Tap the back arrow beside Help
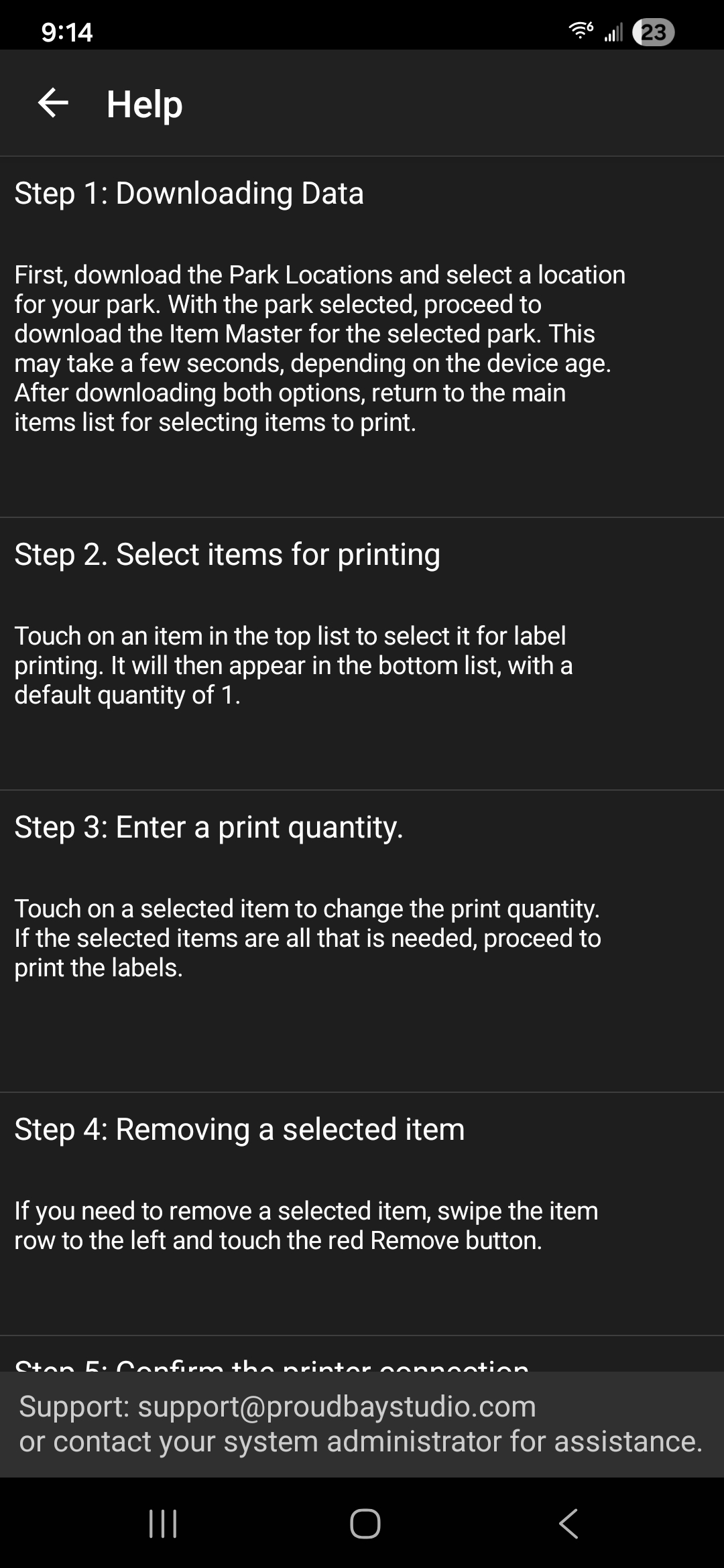Screen dimensions: 724x1568 pyautogui.click(x=54, y=104)
